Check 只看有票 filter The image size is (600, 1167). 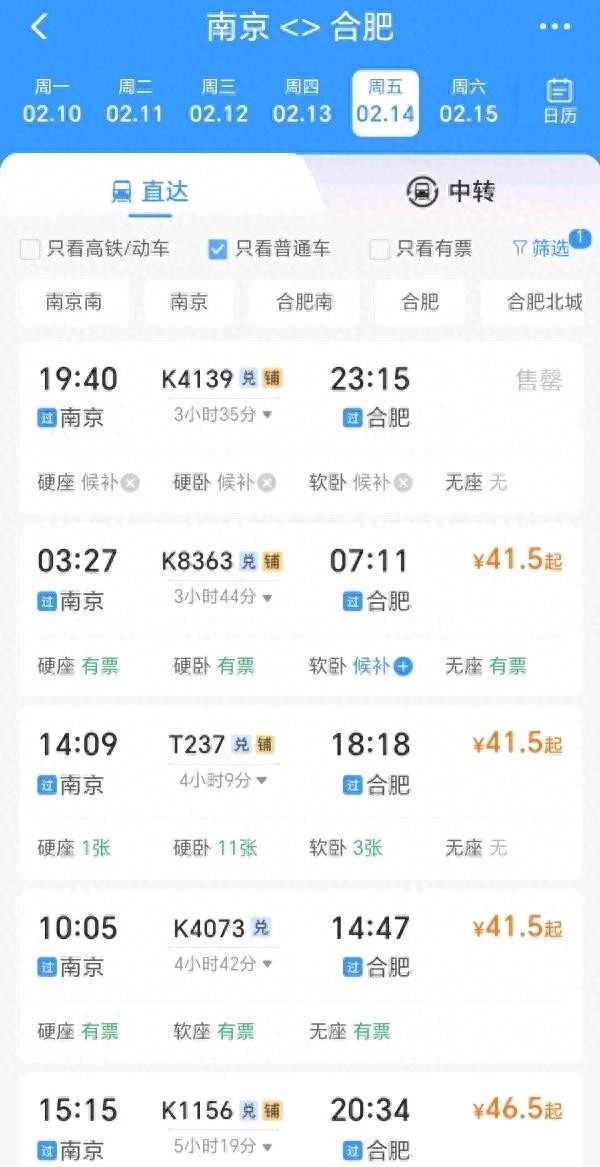coord(380,249)
